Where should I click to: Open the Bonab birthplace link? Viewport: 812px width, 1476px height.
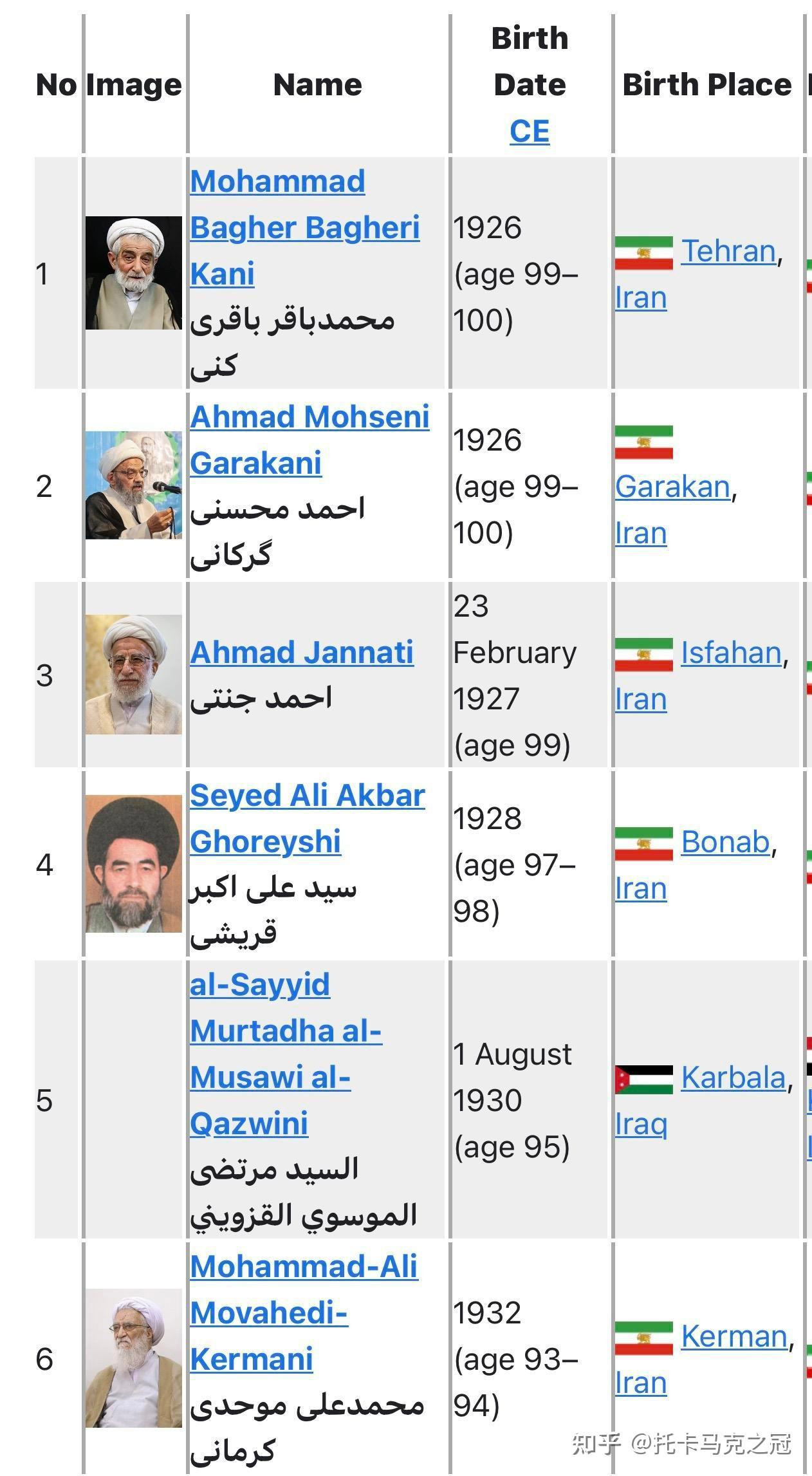coord(725,842)
